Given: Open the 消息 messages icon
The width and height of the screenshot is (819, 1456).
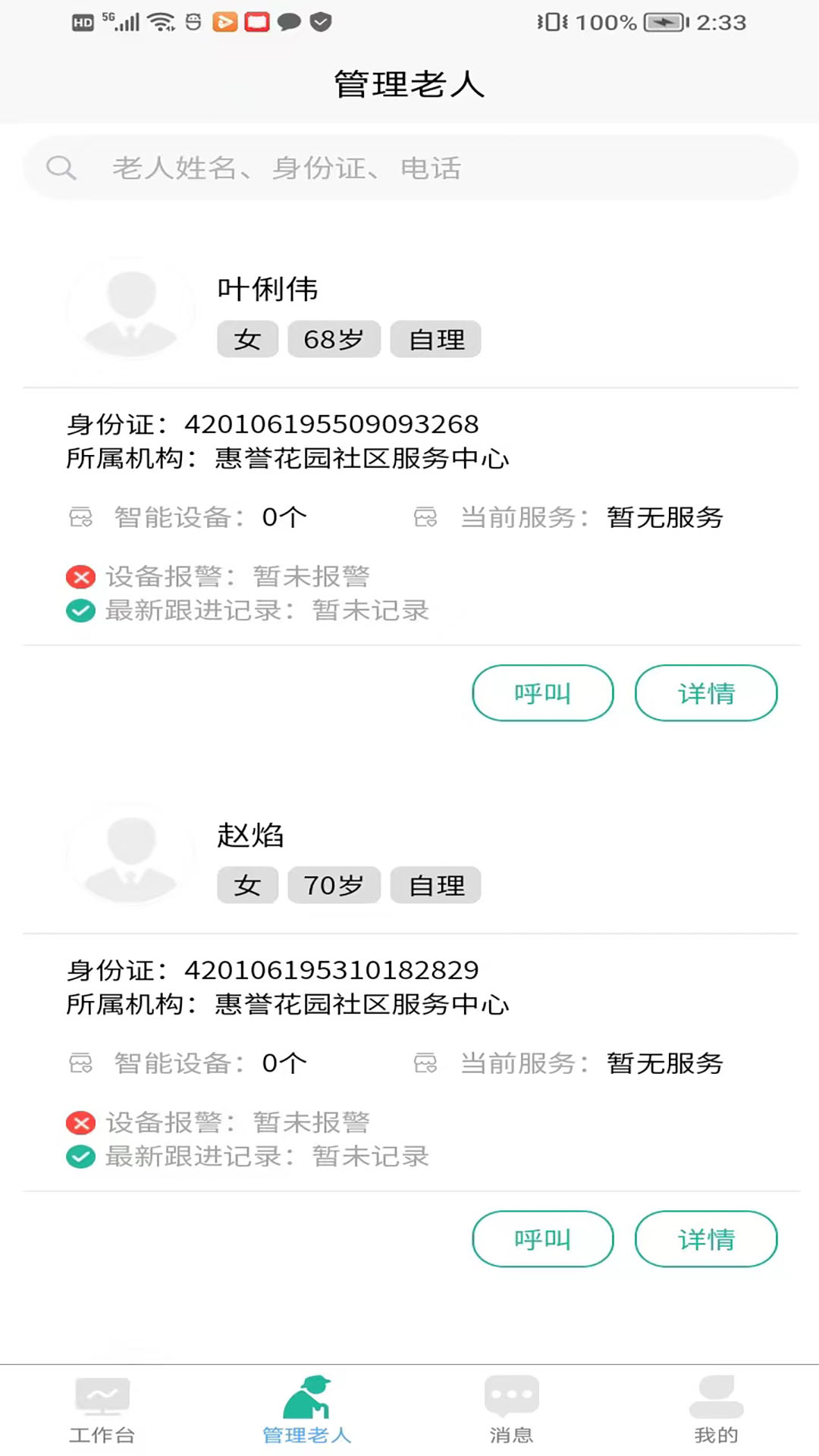Looking at the screenshot, I should click(512, 1398).
